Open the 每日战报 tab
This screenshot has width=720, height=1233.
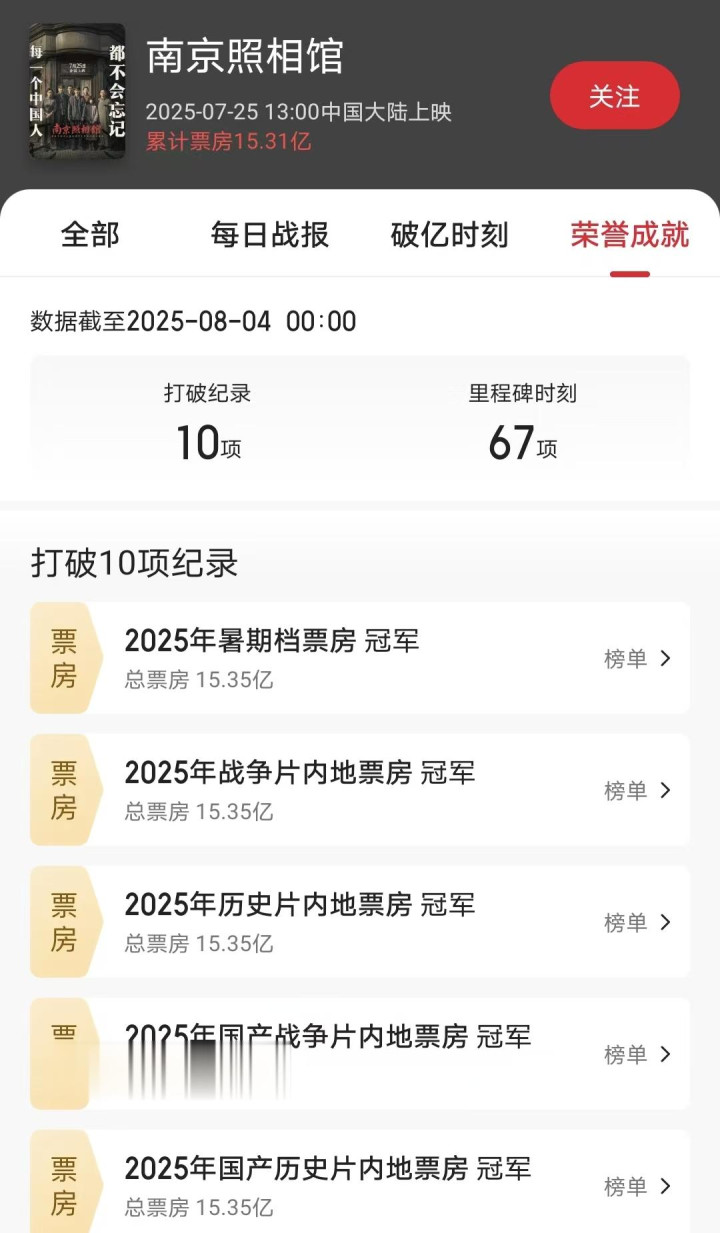point(270,235)
